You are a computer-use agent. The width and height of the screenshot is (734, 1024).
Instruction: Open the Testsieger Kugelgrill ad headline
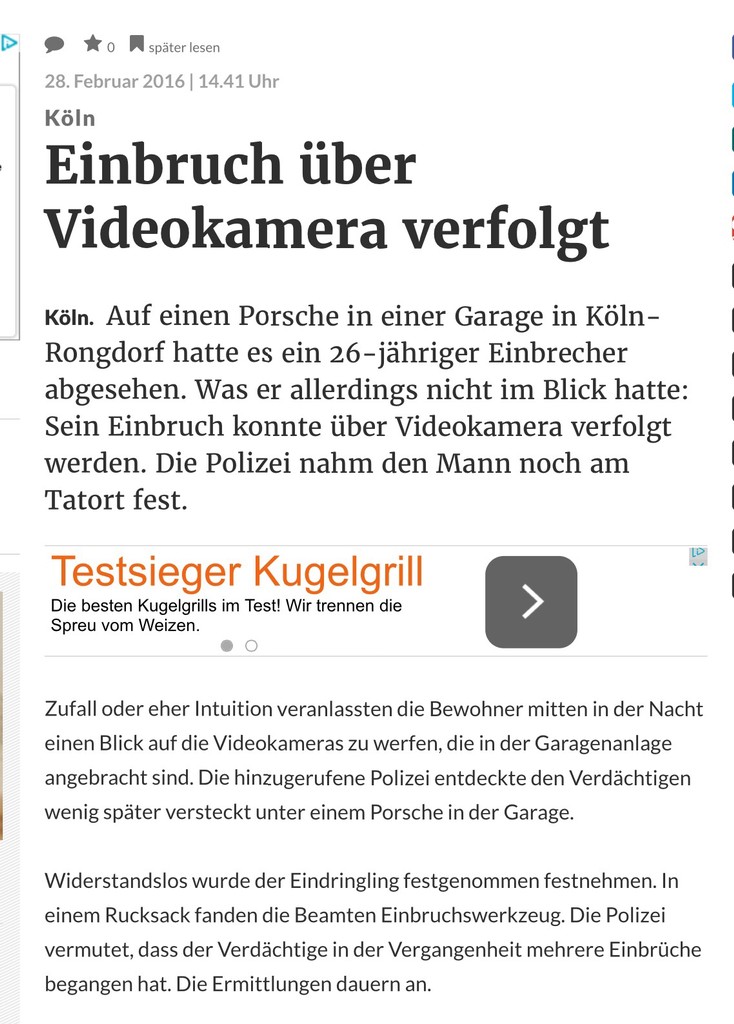(237, 573)
